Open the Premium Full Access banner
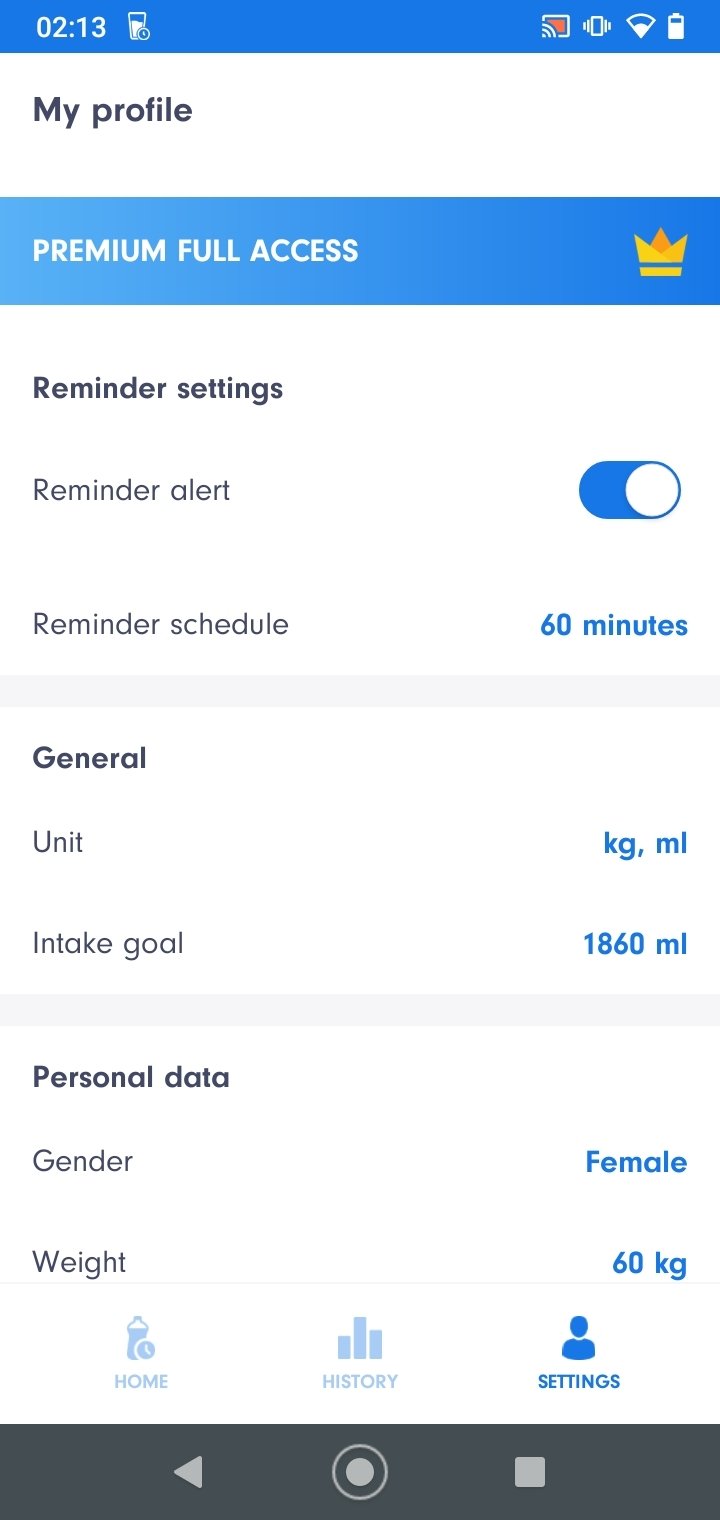 tap(360, 251)
